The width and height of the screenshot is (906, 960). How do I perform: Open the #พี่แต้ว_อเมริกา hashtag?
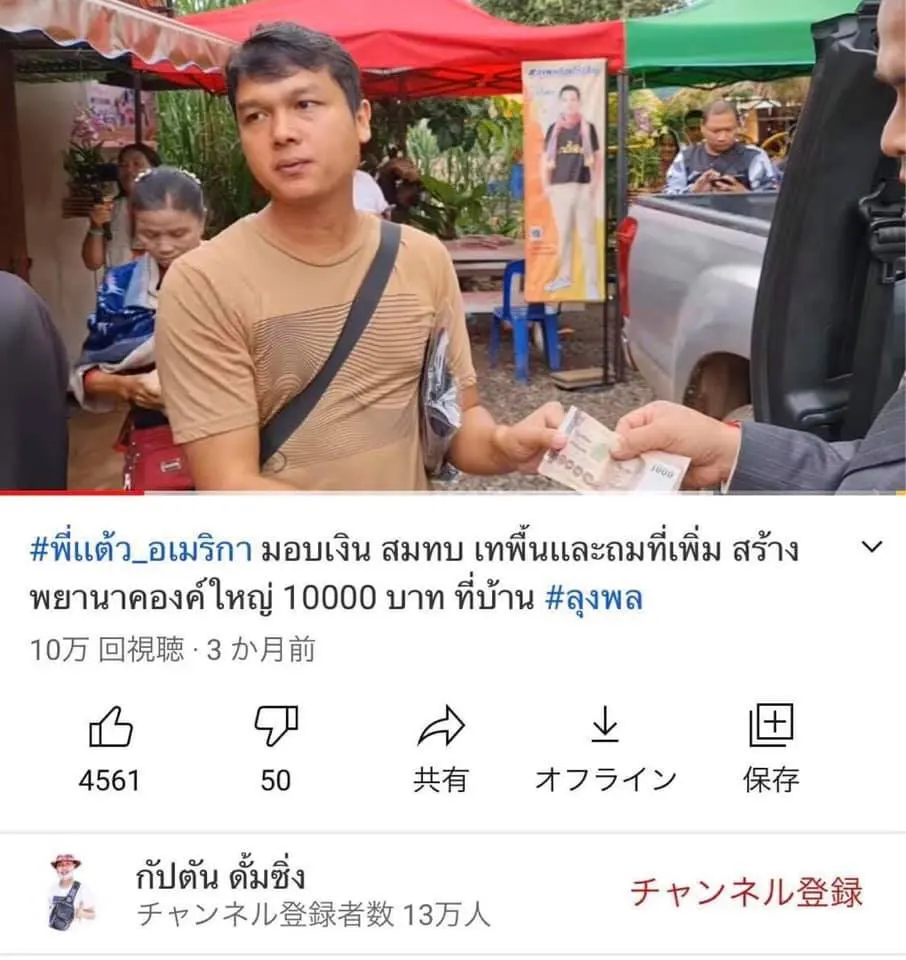point(142,550)
